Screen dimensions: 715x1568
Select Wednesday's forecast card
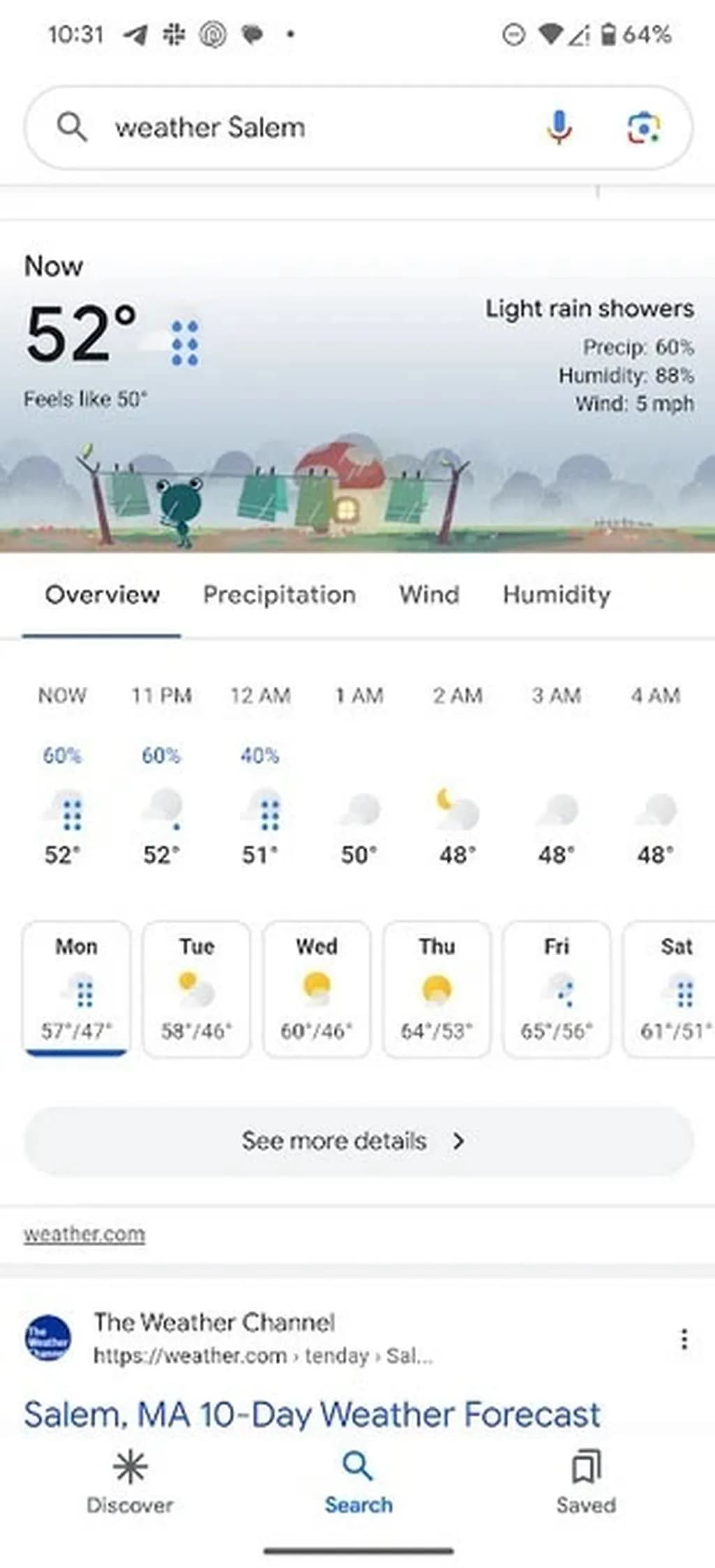[316, 989]
